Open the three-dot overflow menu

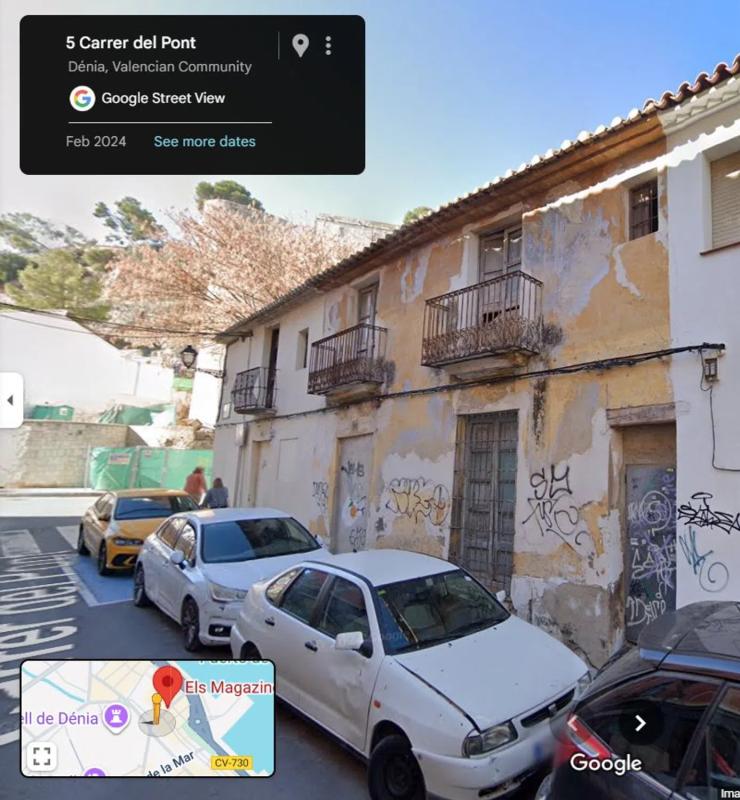328,45
